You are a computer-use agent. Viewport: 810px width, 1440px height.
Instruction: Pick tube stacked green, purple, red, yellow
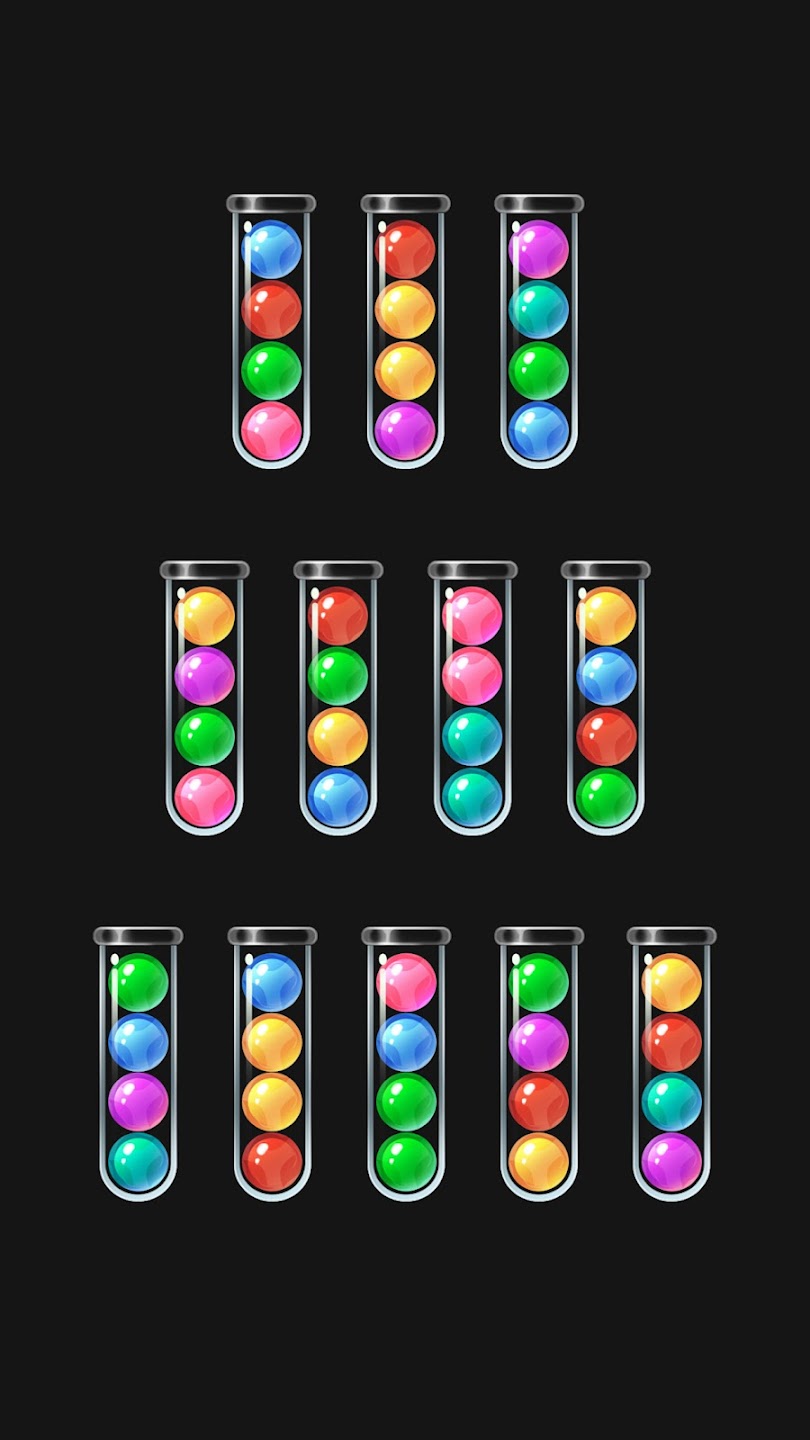coord(539,1063)
